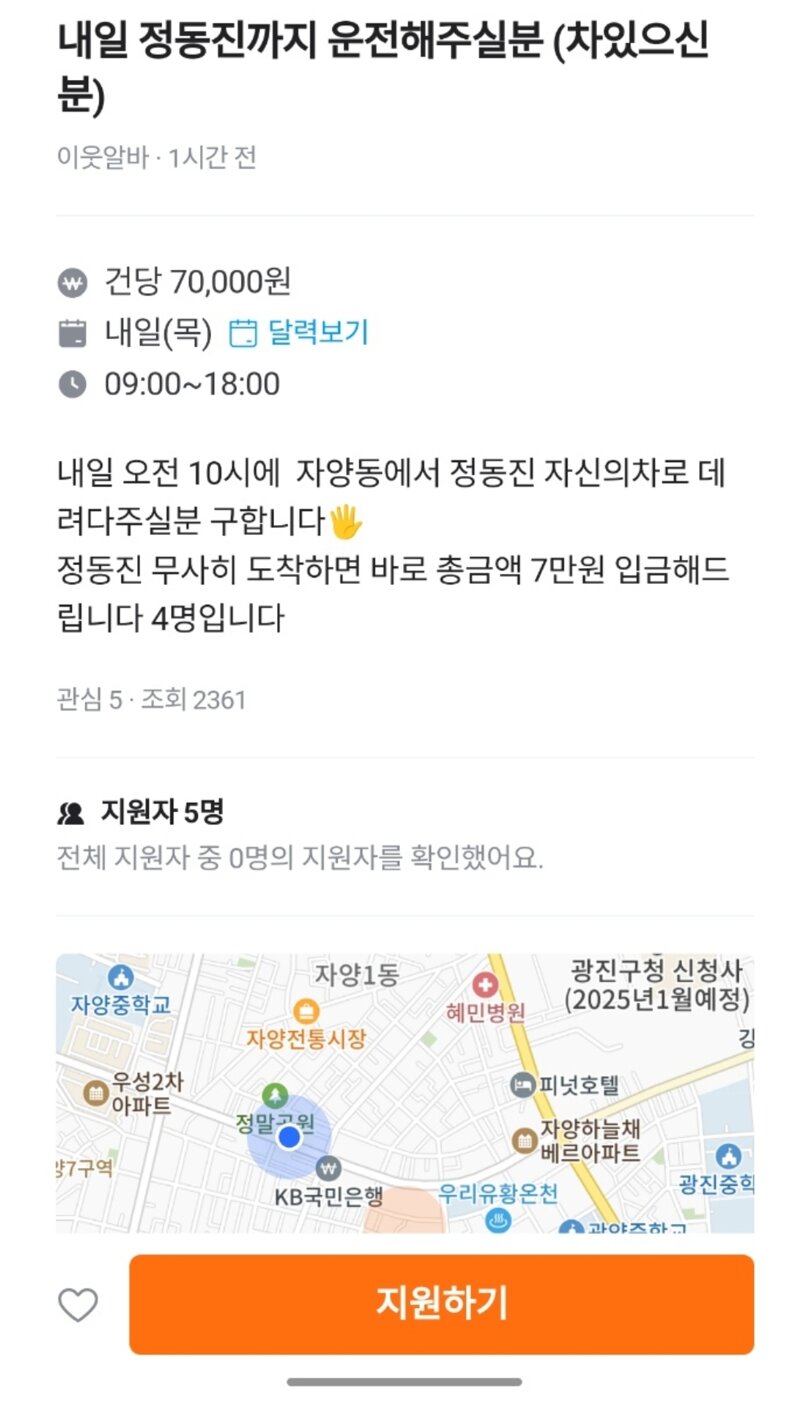800x1413 pixels.
Task: Save this job with the heart icon
Action: click(78, 1305)
